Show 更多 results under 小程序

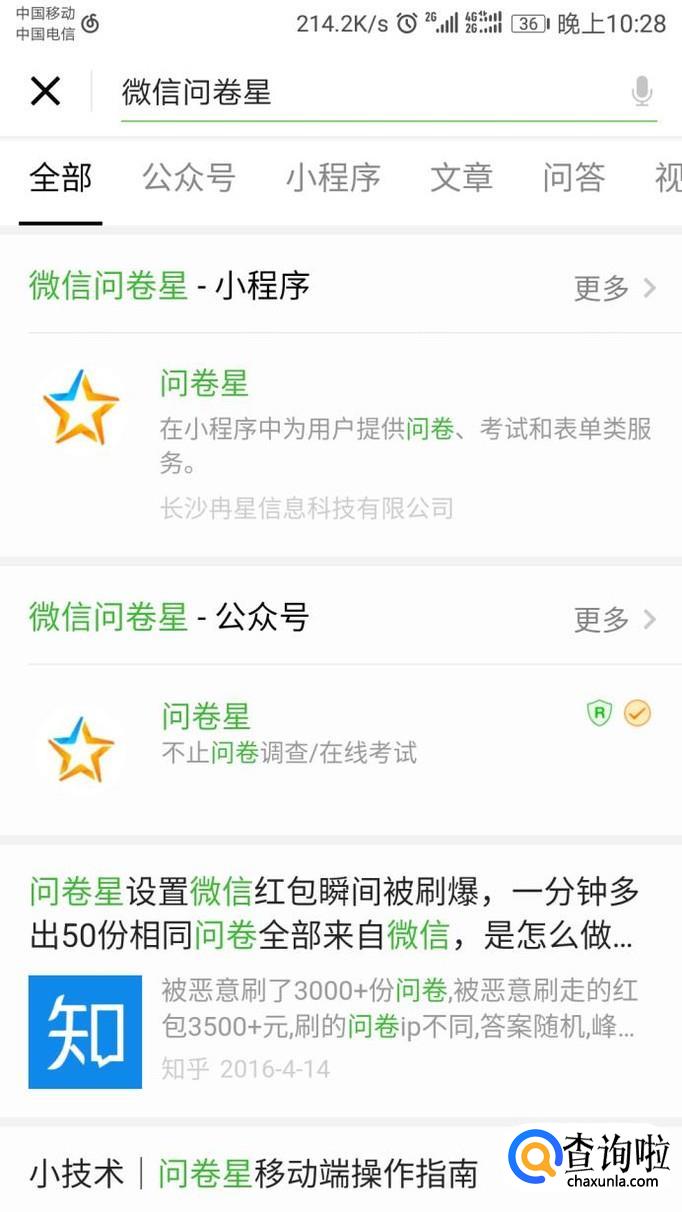click(x=614, y=288)
